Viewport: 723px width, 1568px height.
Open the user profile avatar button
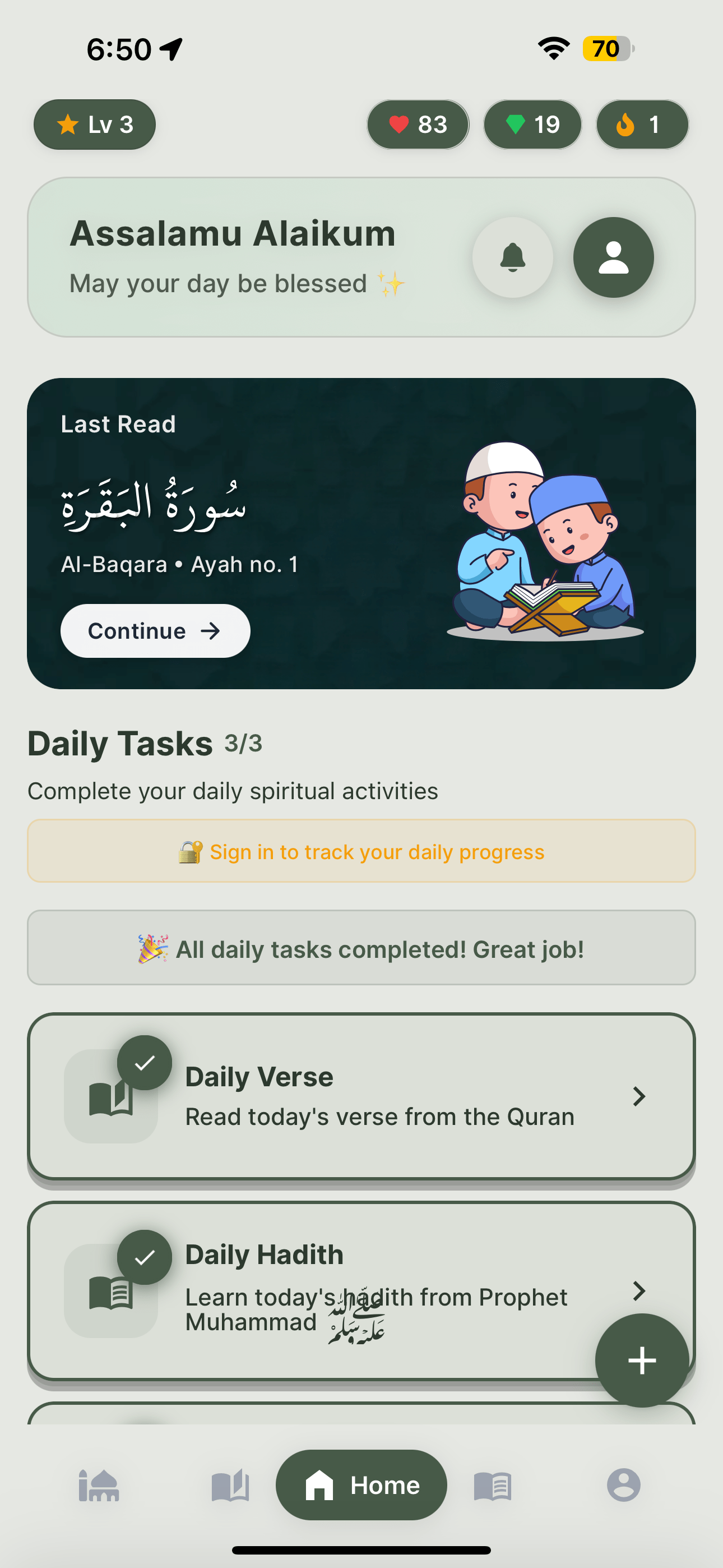pos(613,257)
